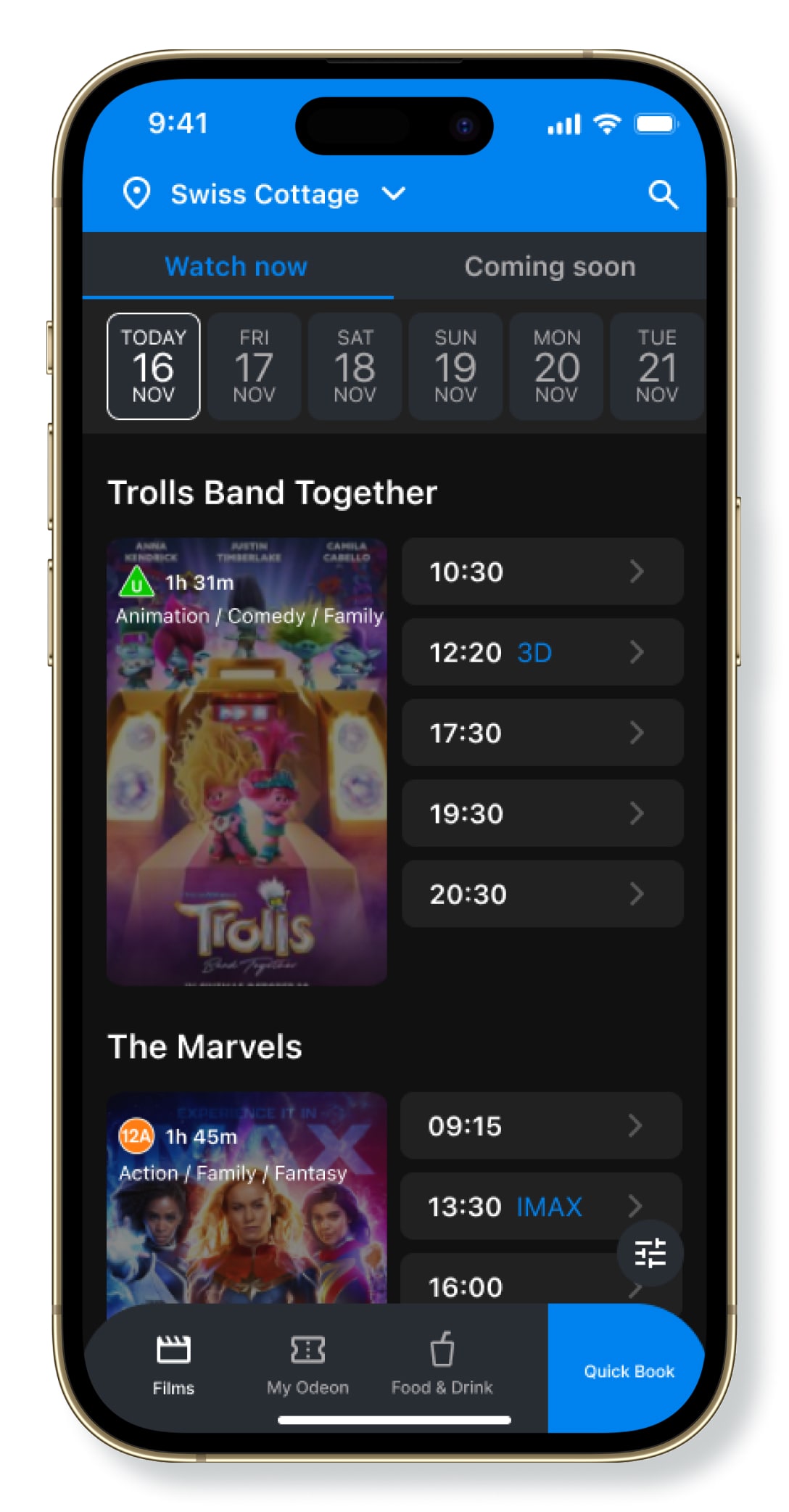Select the 20:30 Trolls showing
Viewport: 789px width, 1512px height.
(x=542, y=894)
